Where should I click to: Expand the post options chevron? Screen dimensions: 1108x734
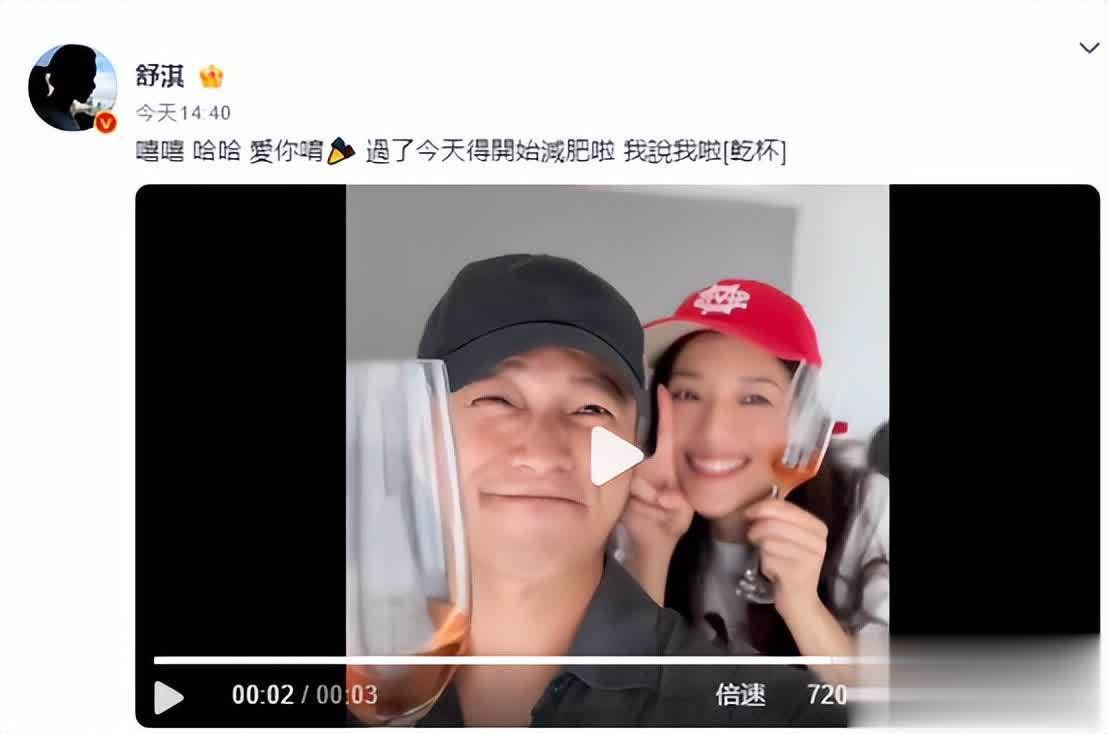click(1089, 48)
